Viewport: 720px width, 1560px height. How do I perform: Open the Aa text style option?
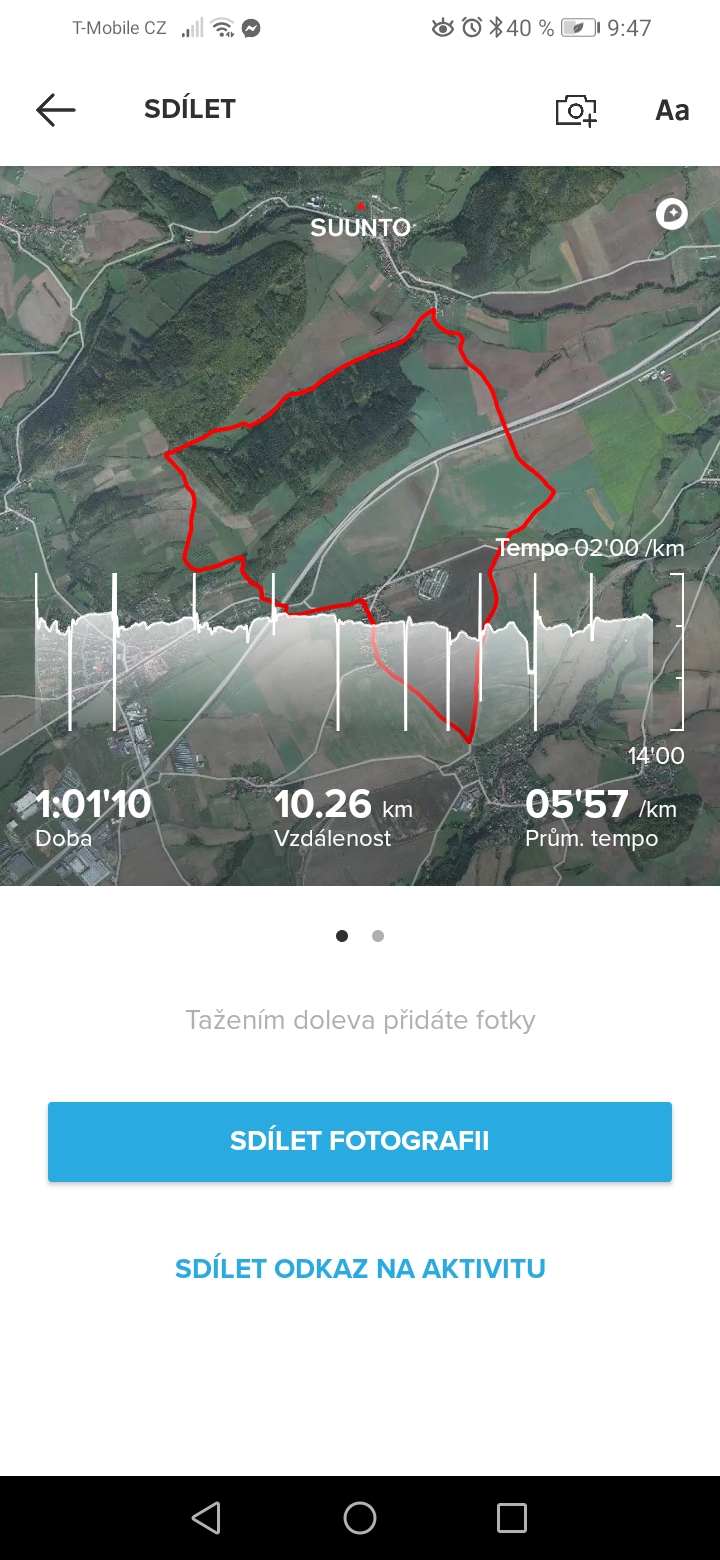[x=672, y=110]
